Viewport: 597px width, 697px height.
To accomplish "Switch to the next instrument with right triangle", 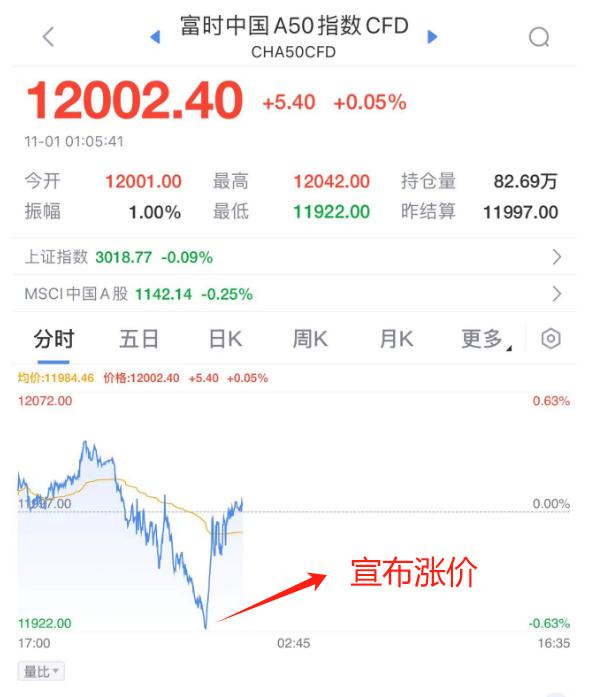I will coord(432,36).
